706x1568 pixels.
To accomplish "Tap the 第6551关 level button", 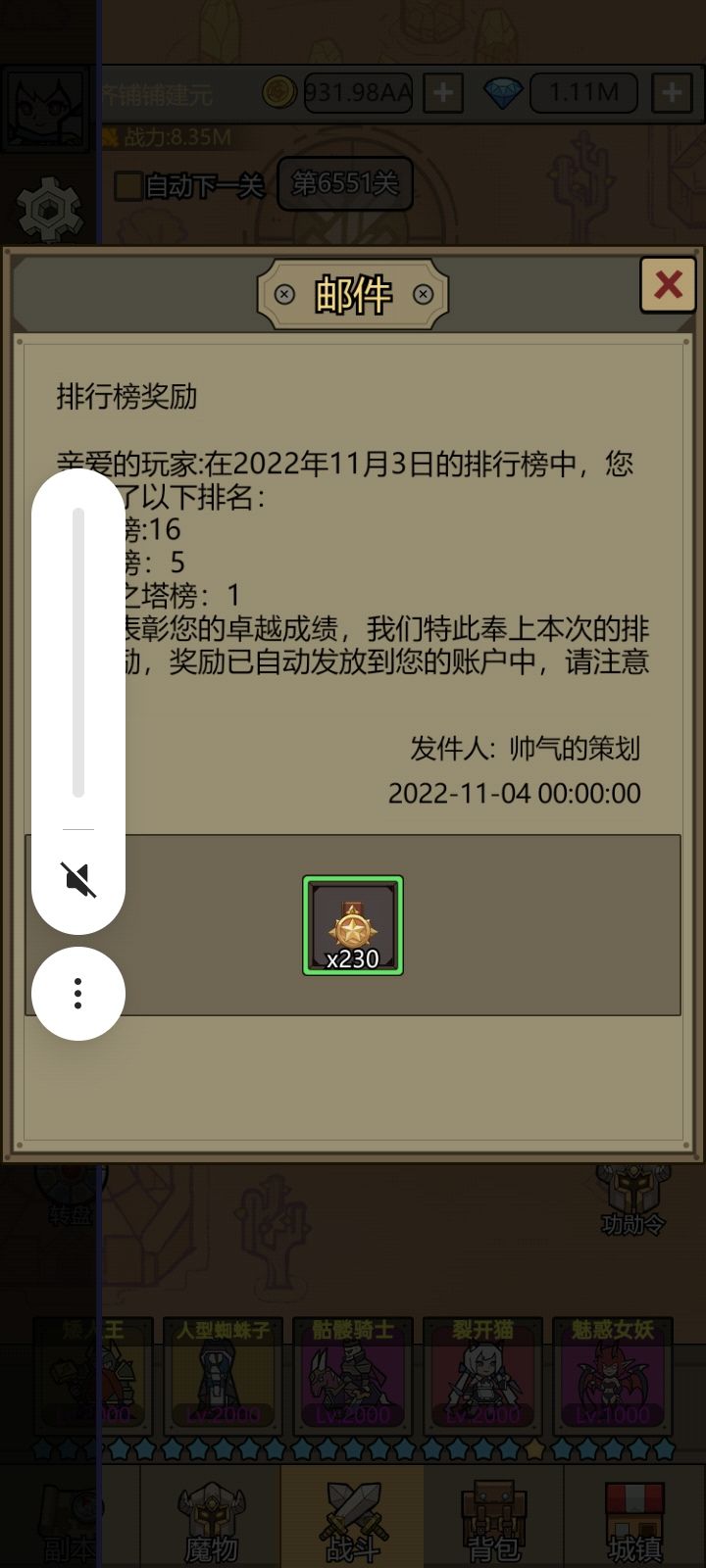I will coord(345,184).
